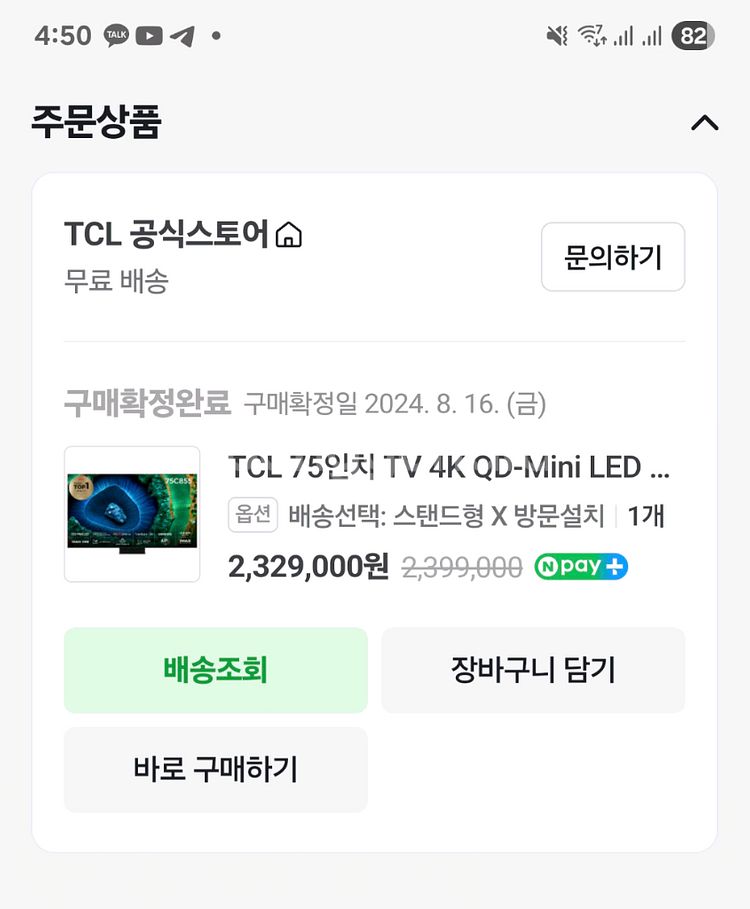Open the Telegram notification icon

coord(184,34)
